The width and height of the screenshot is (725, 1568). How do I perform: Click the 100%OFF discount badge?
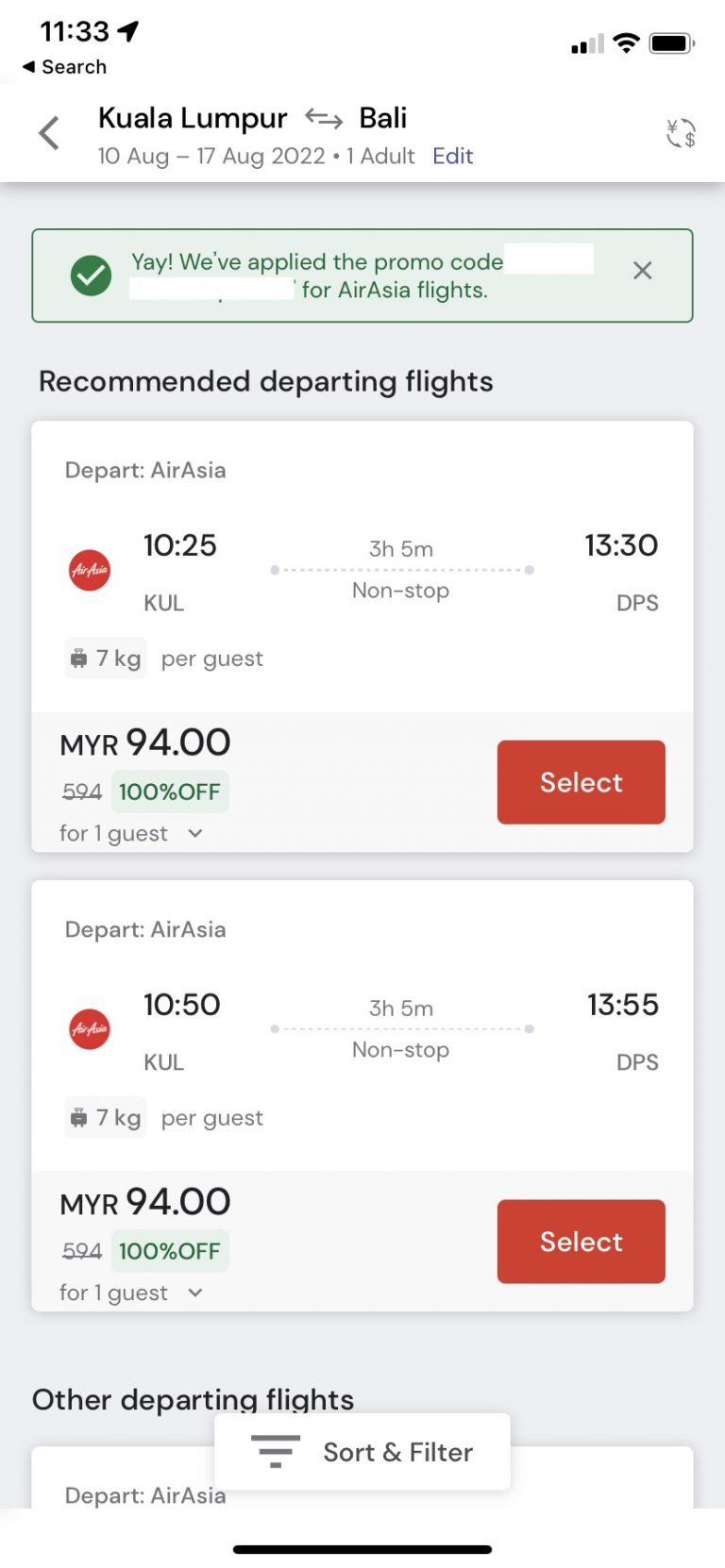click(x=170, y=792)
